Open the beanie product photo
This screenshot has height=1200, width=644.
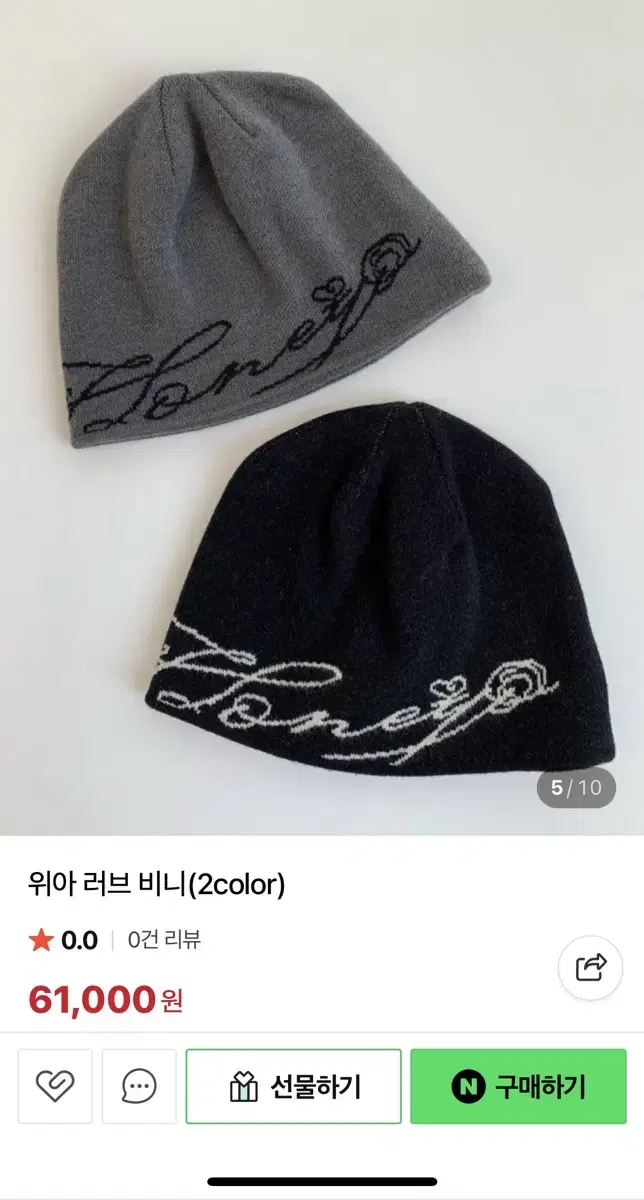point(322,418)
